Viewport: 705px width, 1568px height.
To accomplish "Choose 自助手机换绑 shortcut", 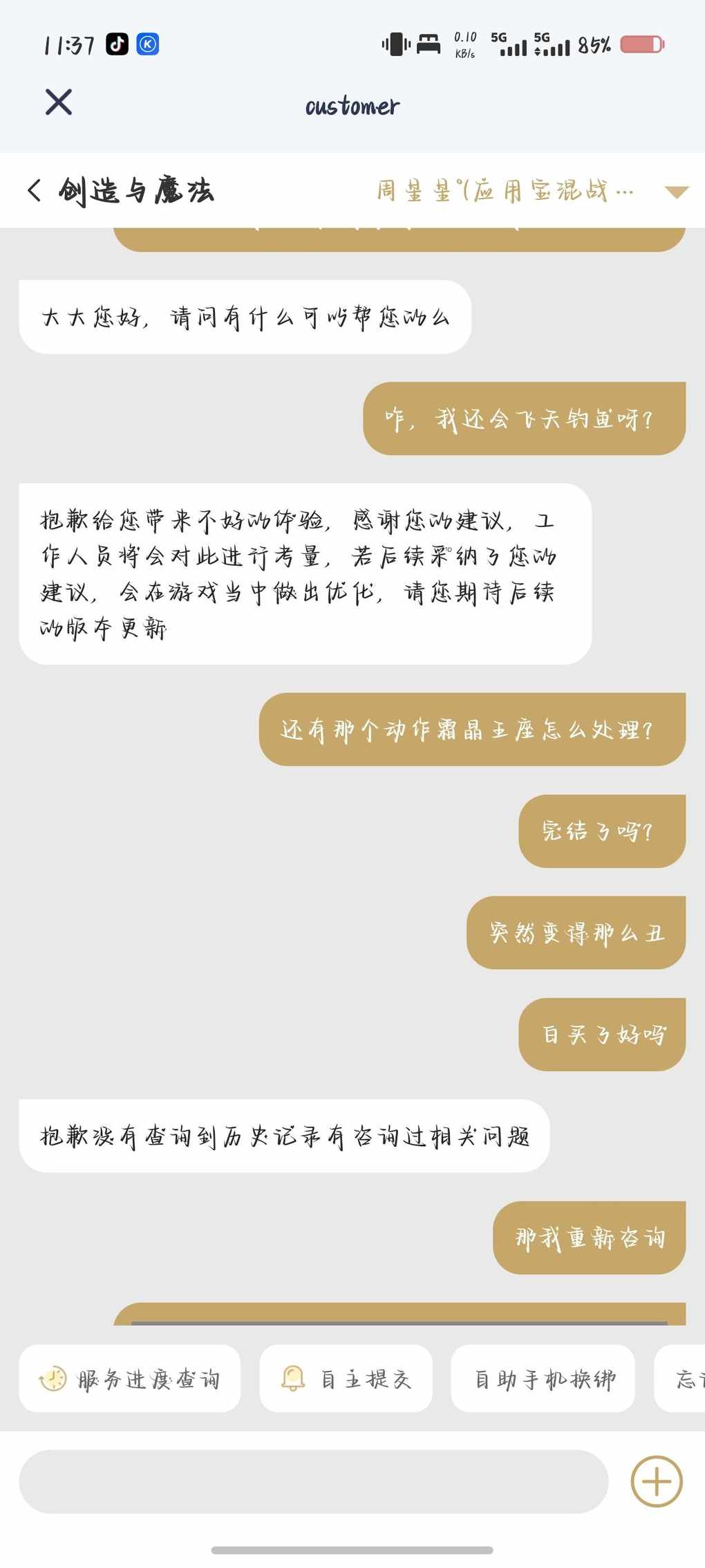I will [543, 1379].
